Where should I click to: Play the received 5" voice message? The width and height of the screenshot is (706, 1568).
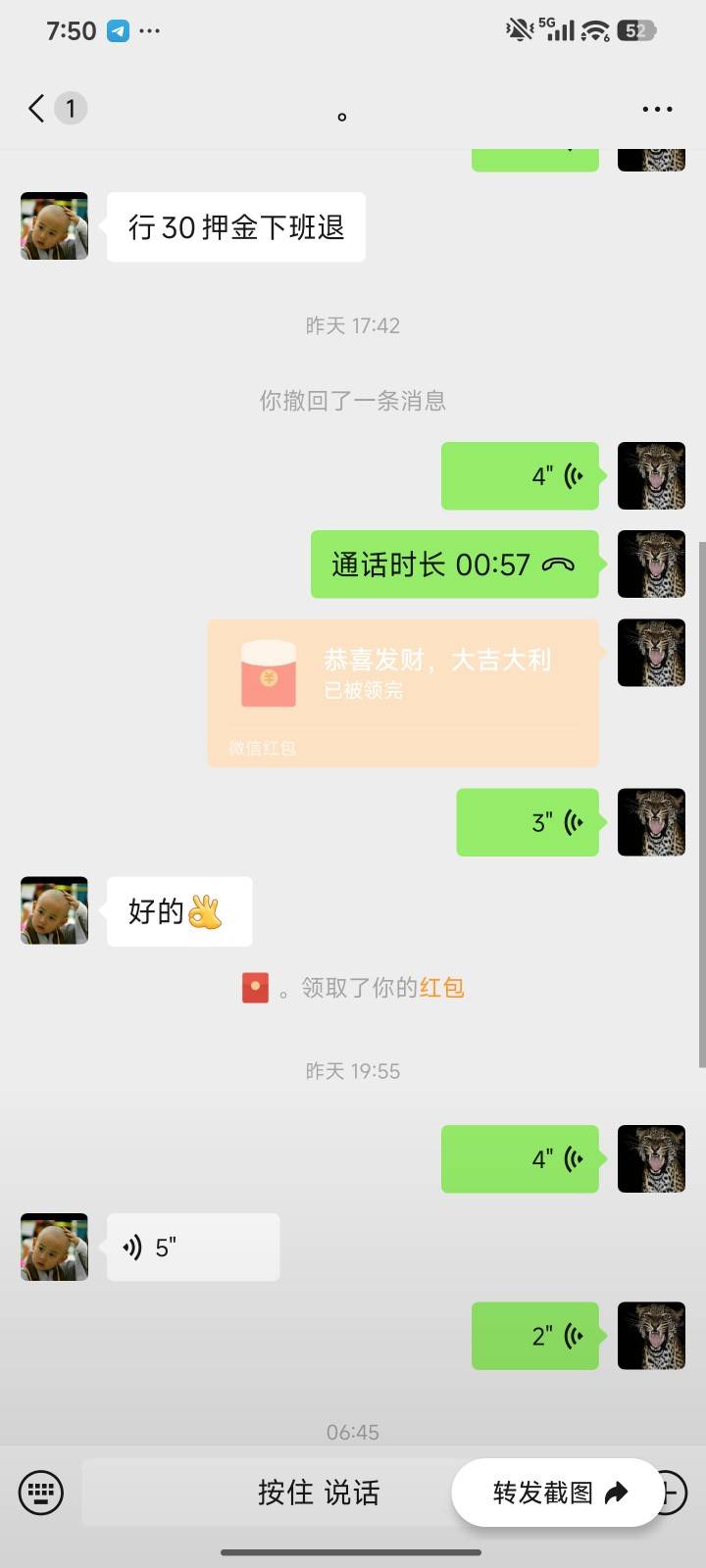click(x=192, y=1248)
